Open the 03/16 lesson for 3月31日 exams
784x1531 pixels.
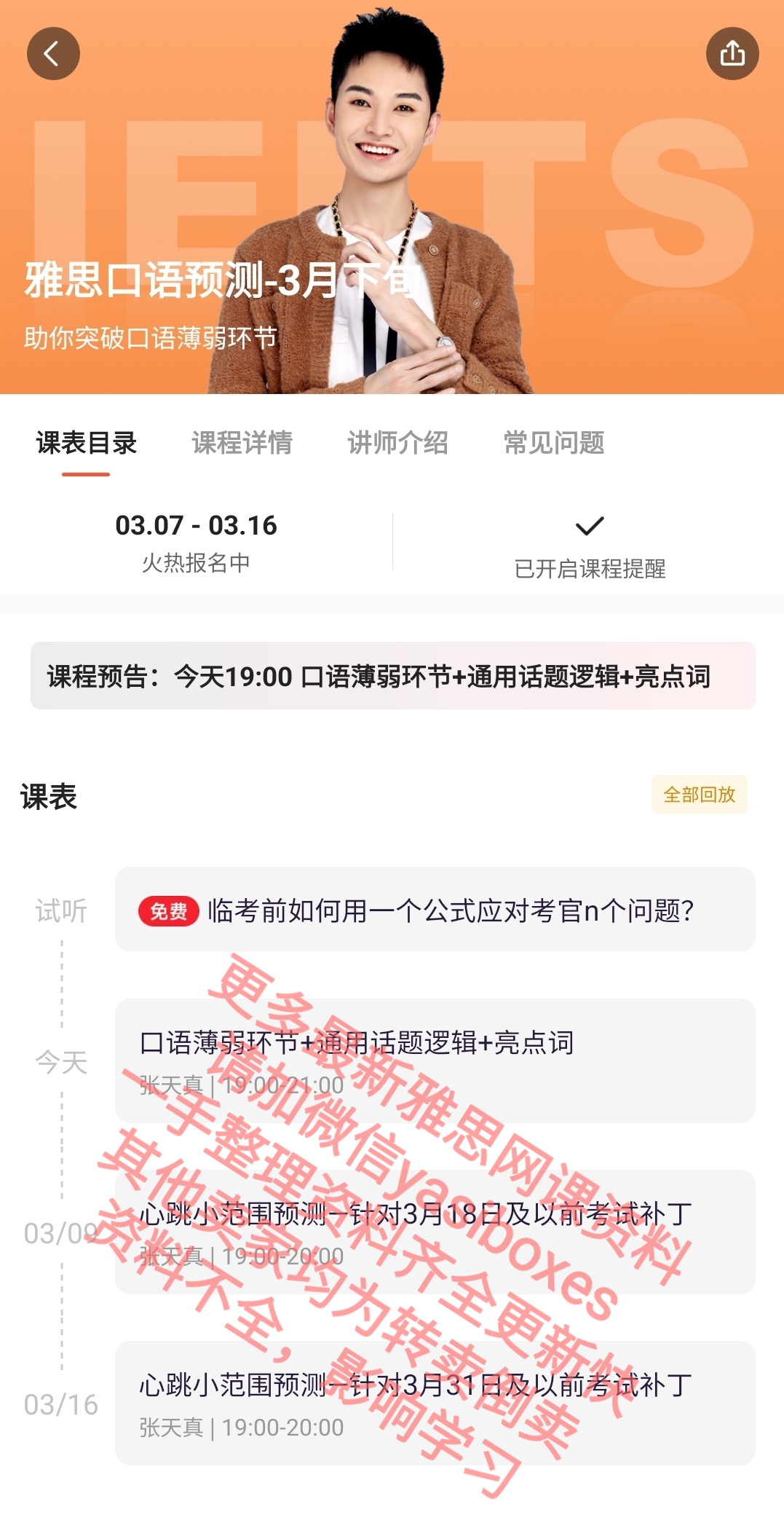(x=435, y=1403)
